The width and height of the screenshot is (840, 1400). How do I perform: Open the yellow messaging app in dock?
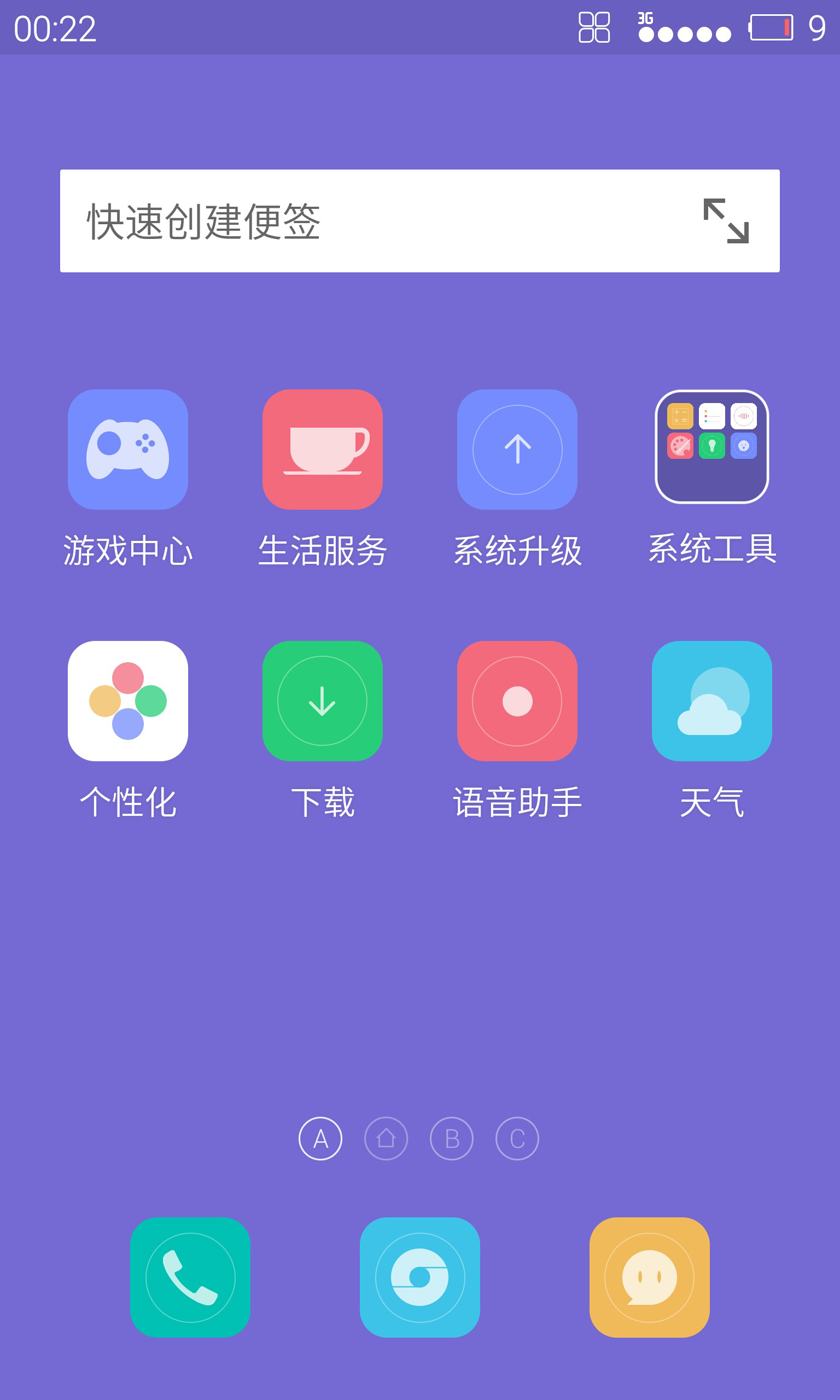(649, 1277)
